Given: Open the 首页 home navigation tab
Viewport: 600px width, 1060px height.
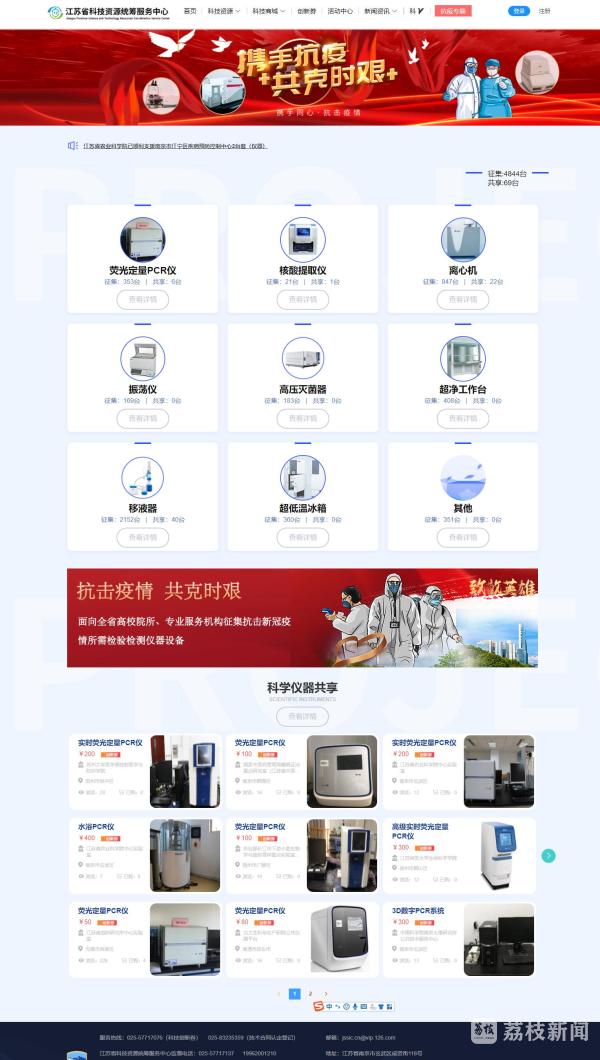Looking at the screenshot, I should [190, 11].
